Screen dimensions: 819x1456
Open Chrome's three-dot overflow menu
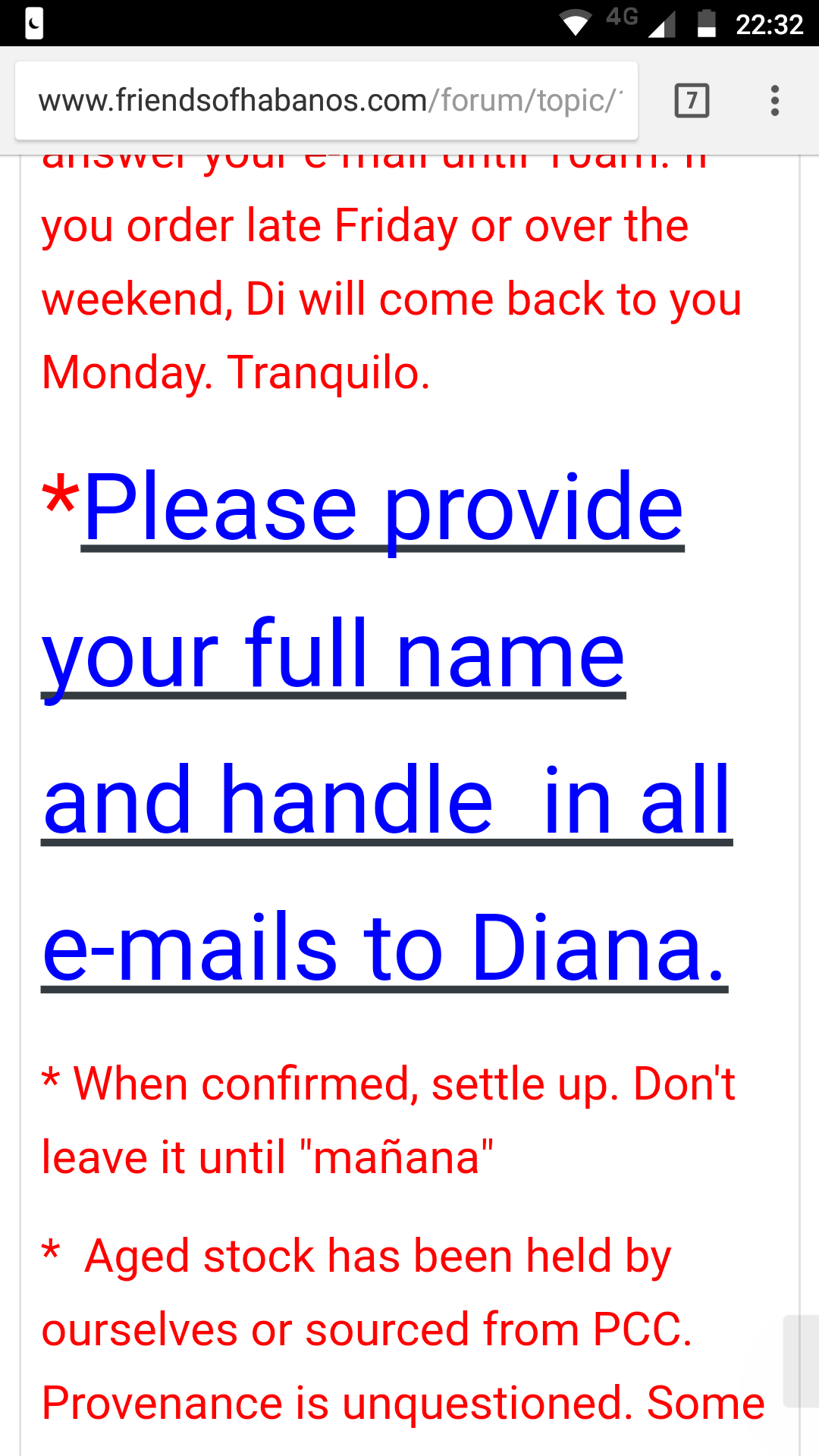pos(774,101)
